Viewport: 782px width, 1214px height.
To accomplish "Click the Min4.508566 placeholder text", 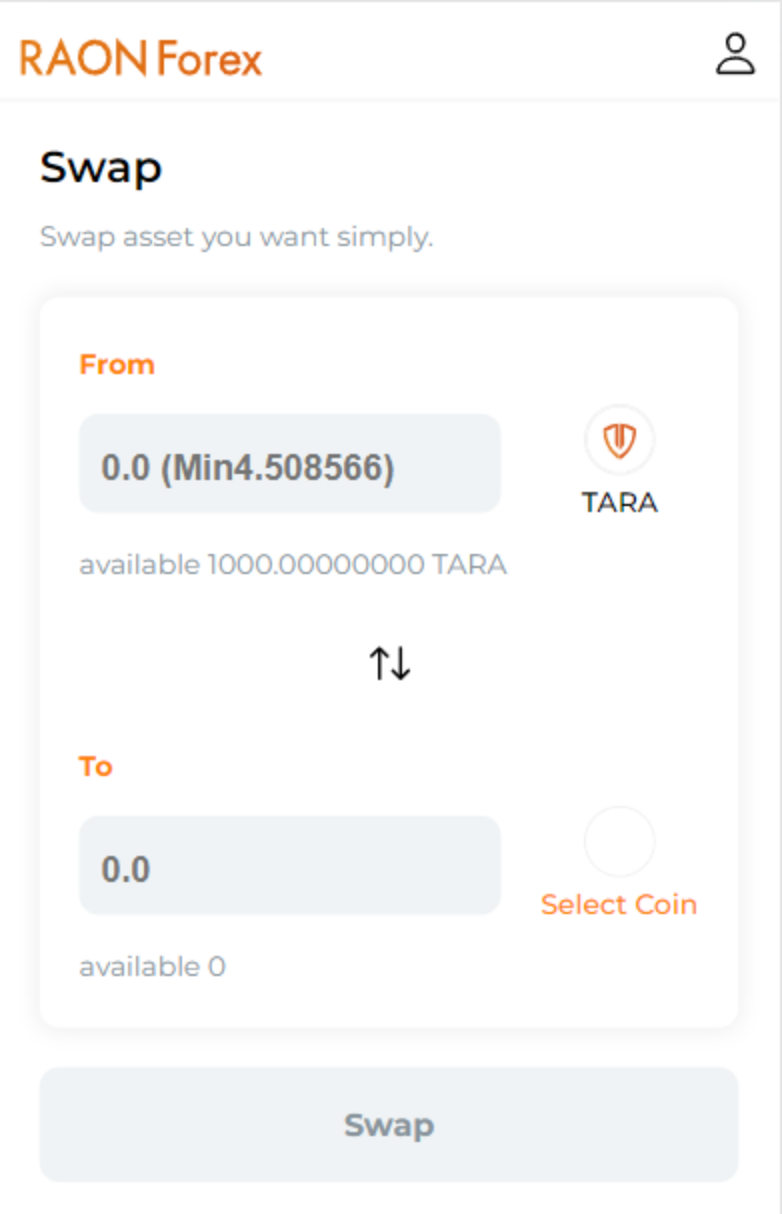I will pyautogui.click(x=250, y=463).
